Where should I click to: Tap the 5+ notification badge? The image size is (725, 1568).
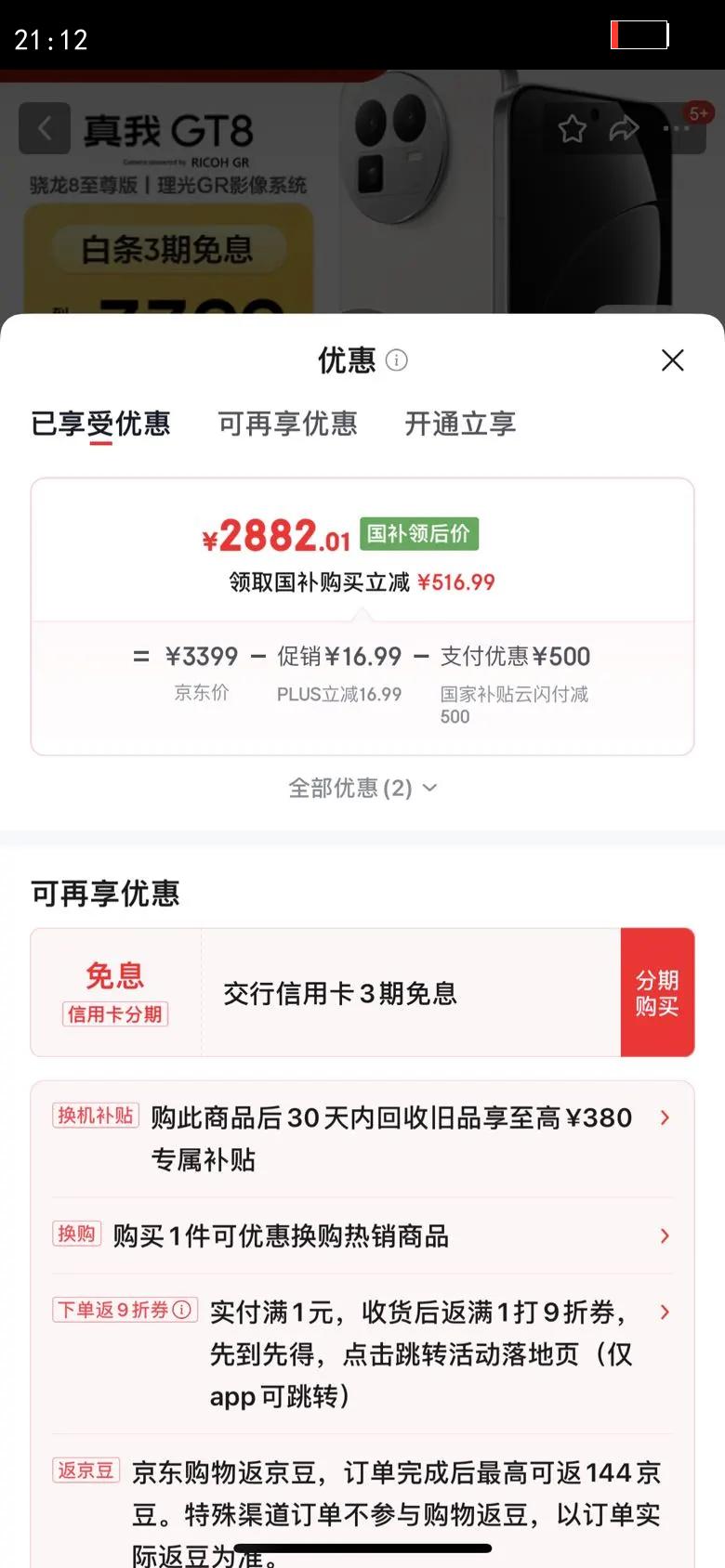tap(698, 111)
